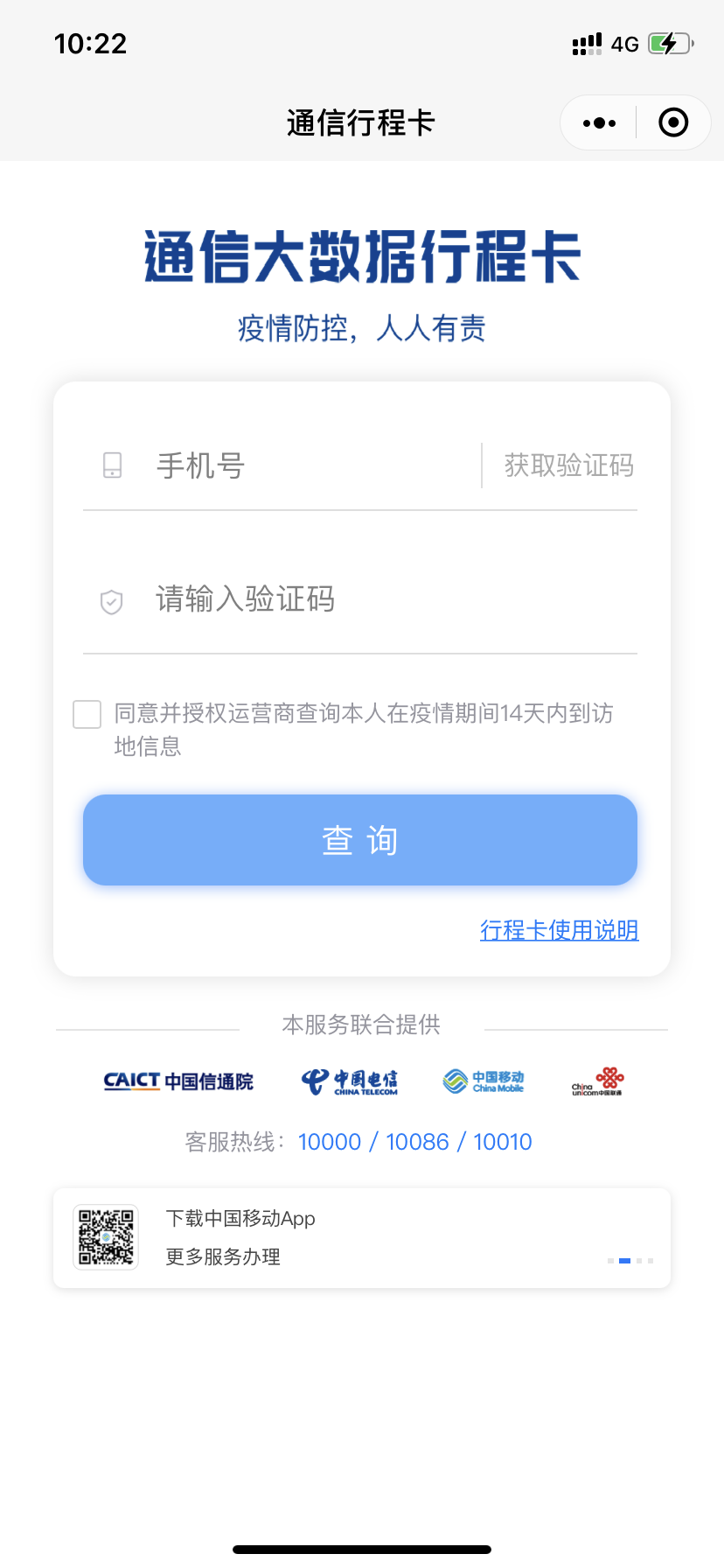
Task: Focus the 手机号 phone number field
Action: point(315,465)
